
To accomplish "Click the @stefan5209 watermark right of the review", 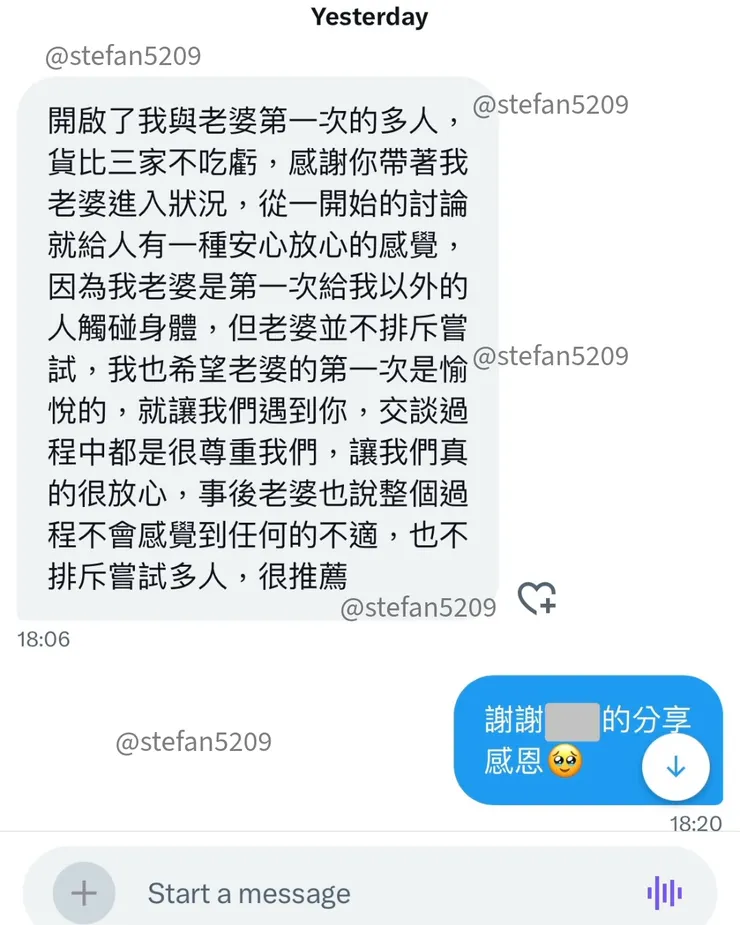I will click(x=552, y=104).
